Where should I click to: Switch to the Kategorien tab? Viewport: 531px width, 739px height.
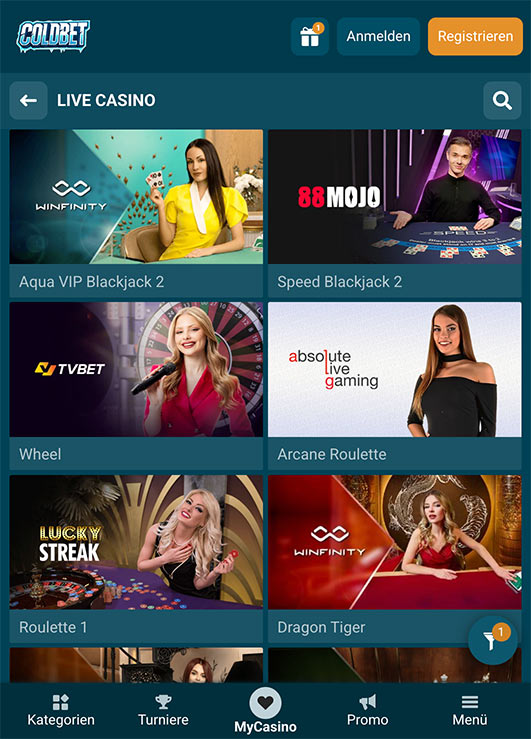click(61, 710)
